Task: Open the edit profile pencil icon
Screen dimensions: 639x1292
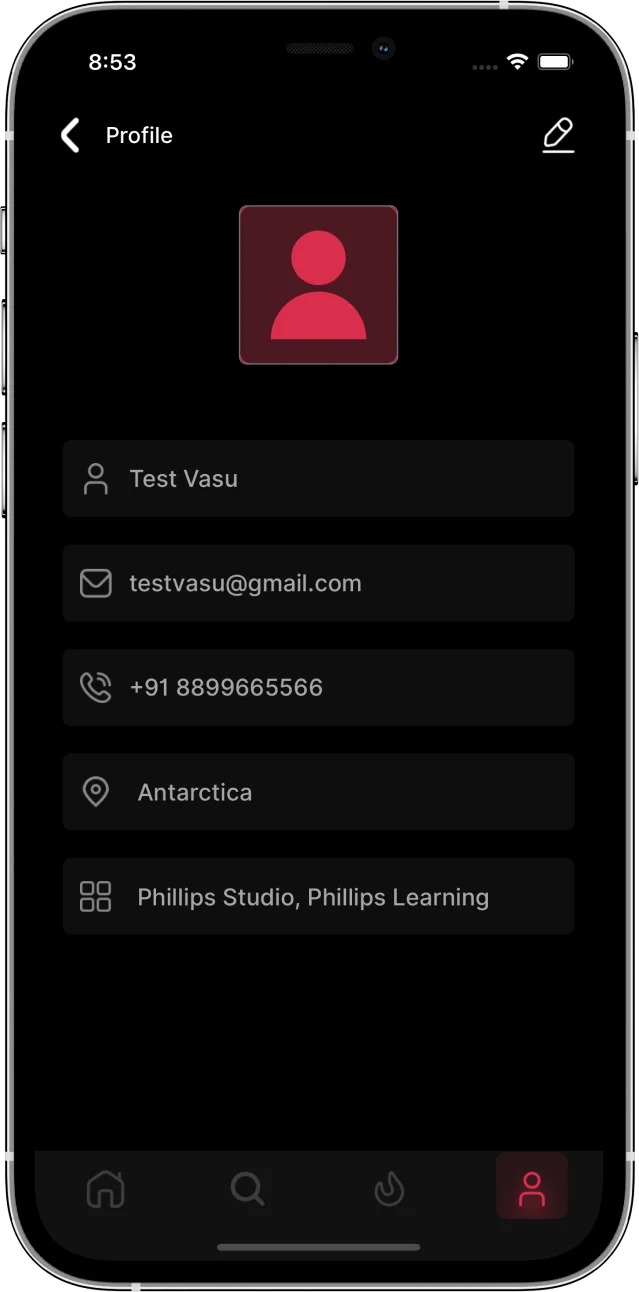Action: [558, 135]
